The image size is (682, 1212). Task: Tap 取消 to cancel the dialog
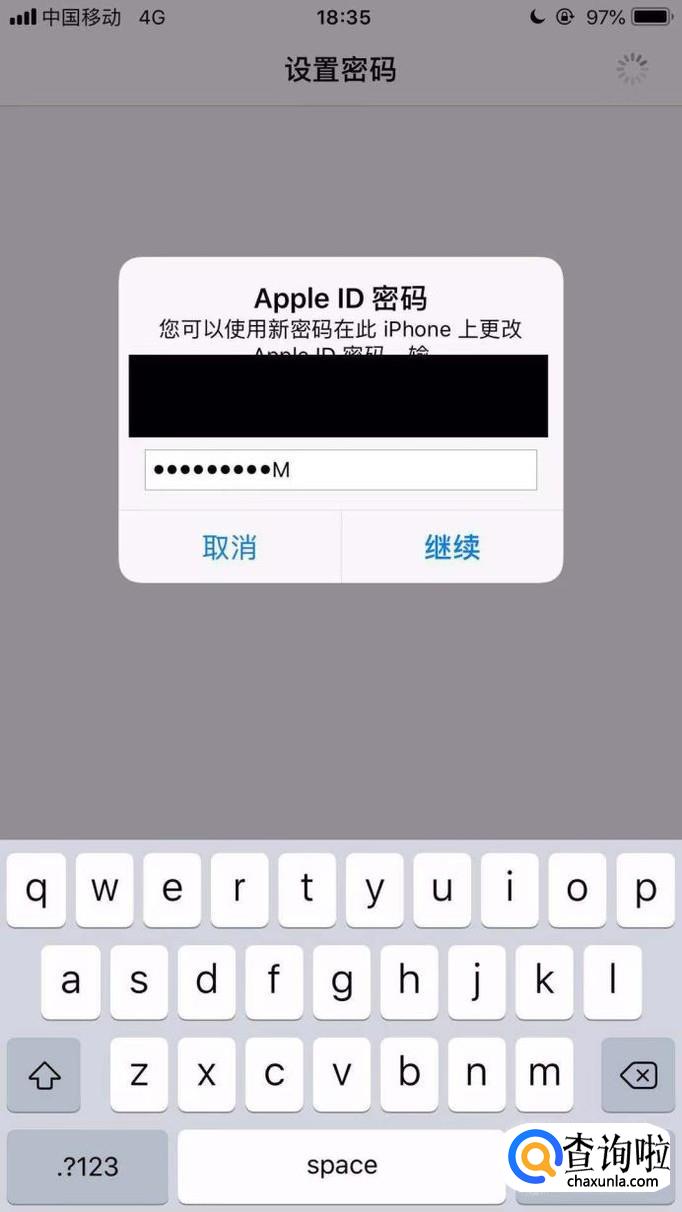pyautogui.click(x=230, y=547)
